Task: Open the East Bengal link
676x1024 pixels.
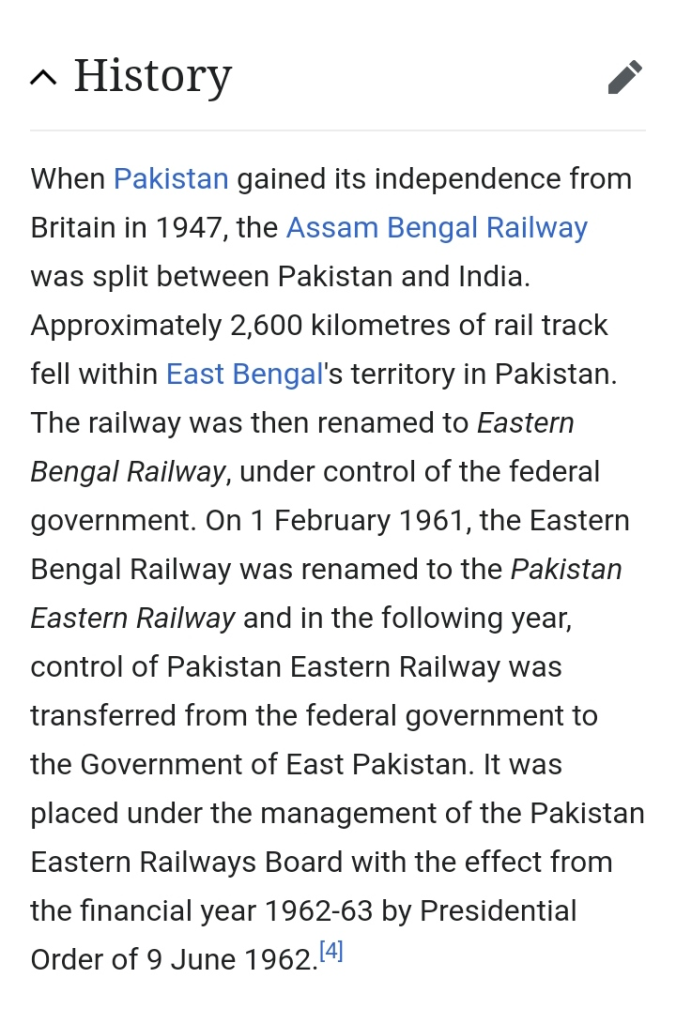Action: (x=244, y=374)
